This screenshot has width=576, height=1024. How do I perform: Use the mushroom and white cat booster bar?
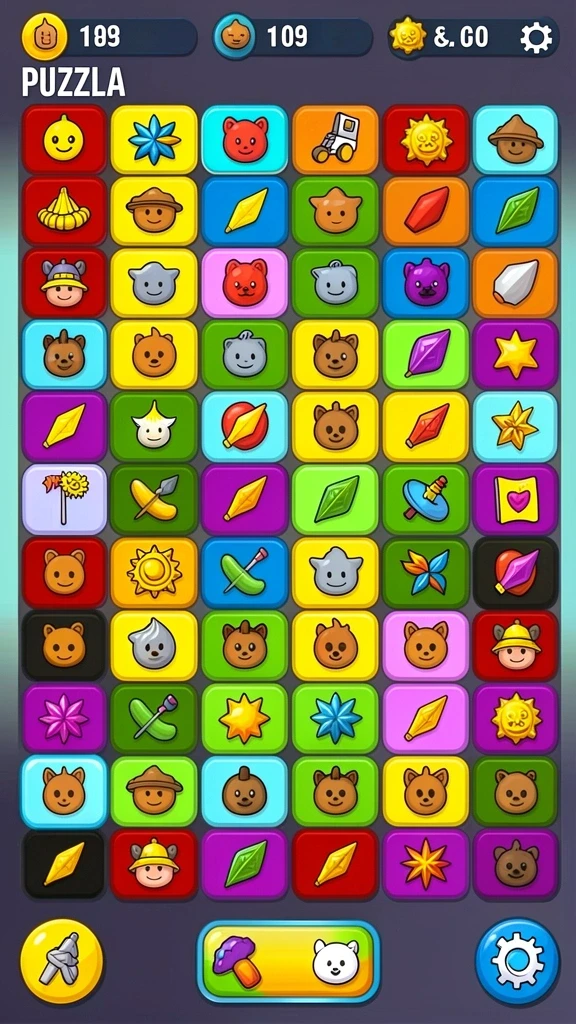click(288, 961)
